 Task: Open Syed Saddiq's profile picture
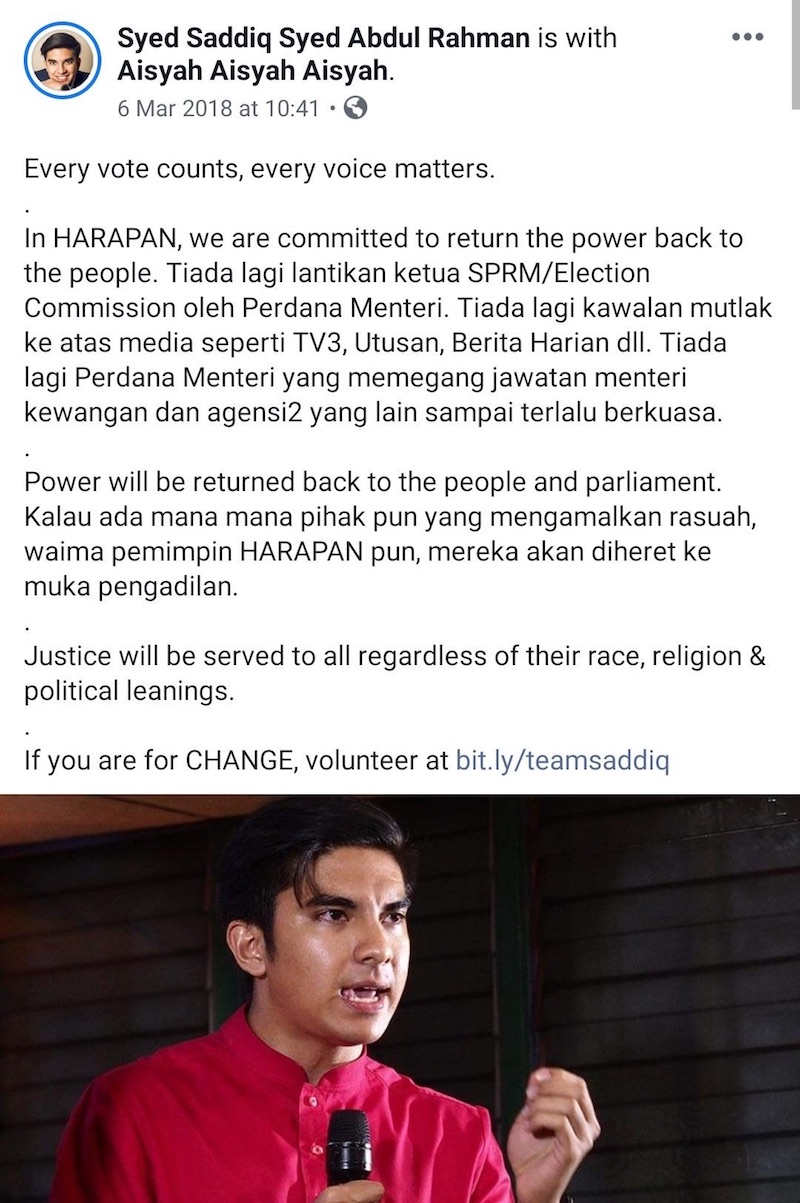point(60,60)
